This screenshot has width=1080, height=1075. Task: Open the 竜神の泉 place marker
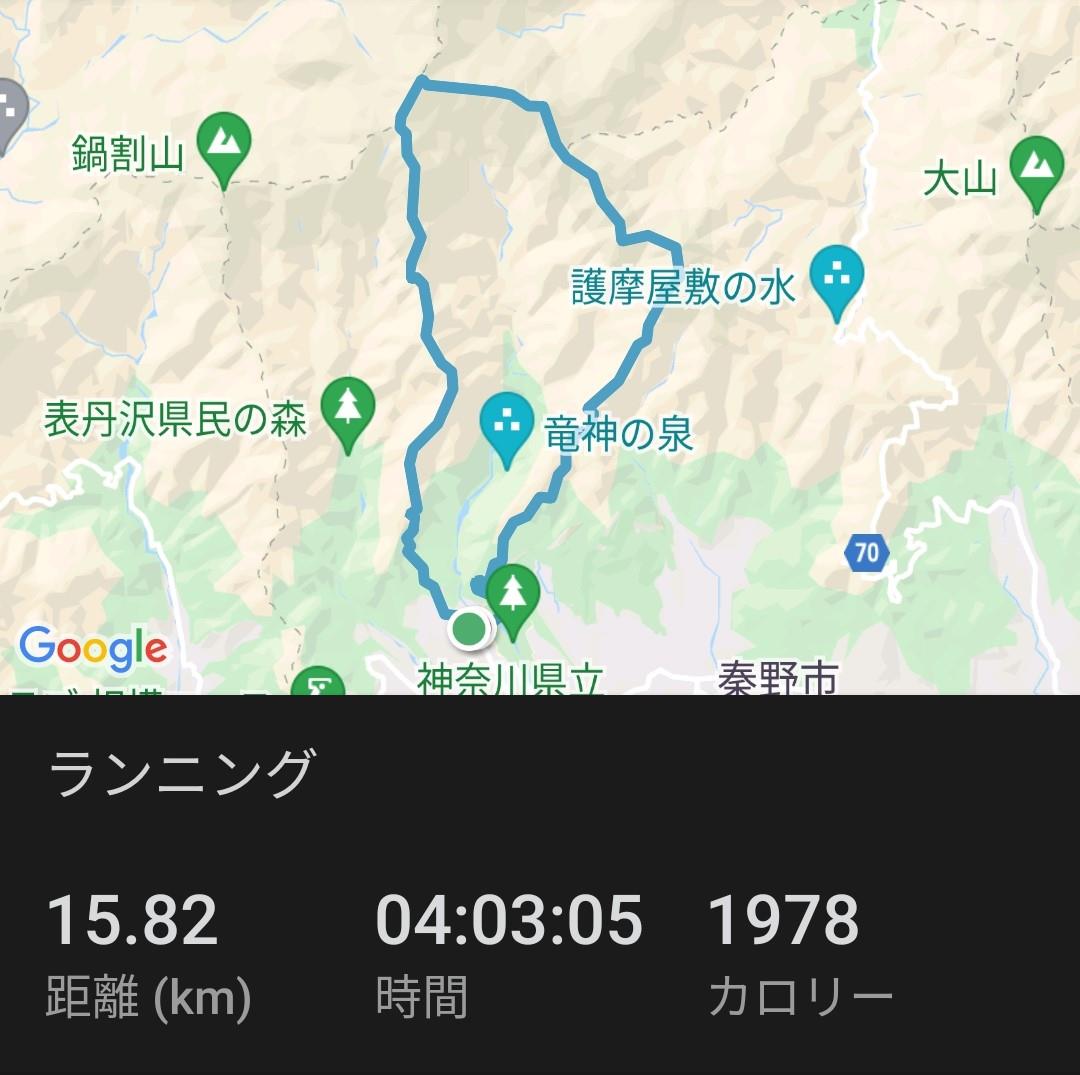click(x=507, y=424)
